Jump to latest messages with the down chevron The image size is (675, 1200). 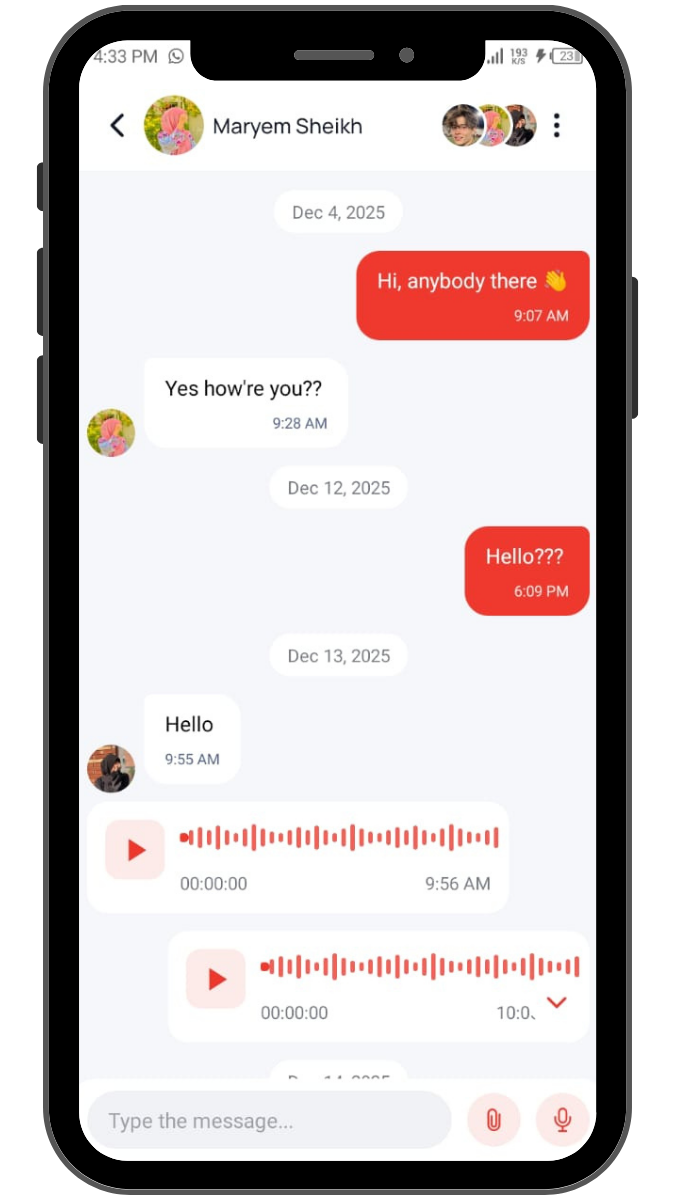click(x=557, y=1003)
